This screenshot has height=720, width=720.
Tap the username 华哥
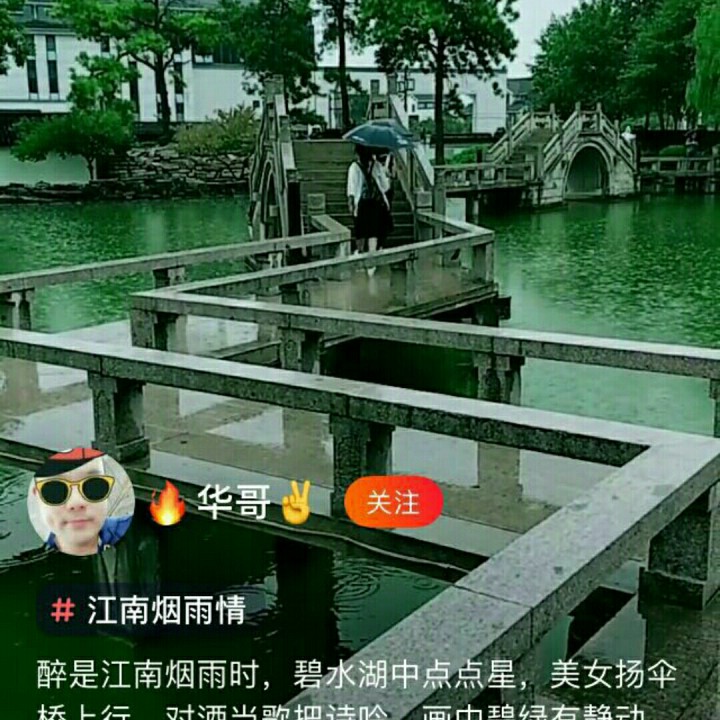click(234, 502)
